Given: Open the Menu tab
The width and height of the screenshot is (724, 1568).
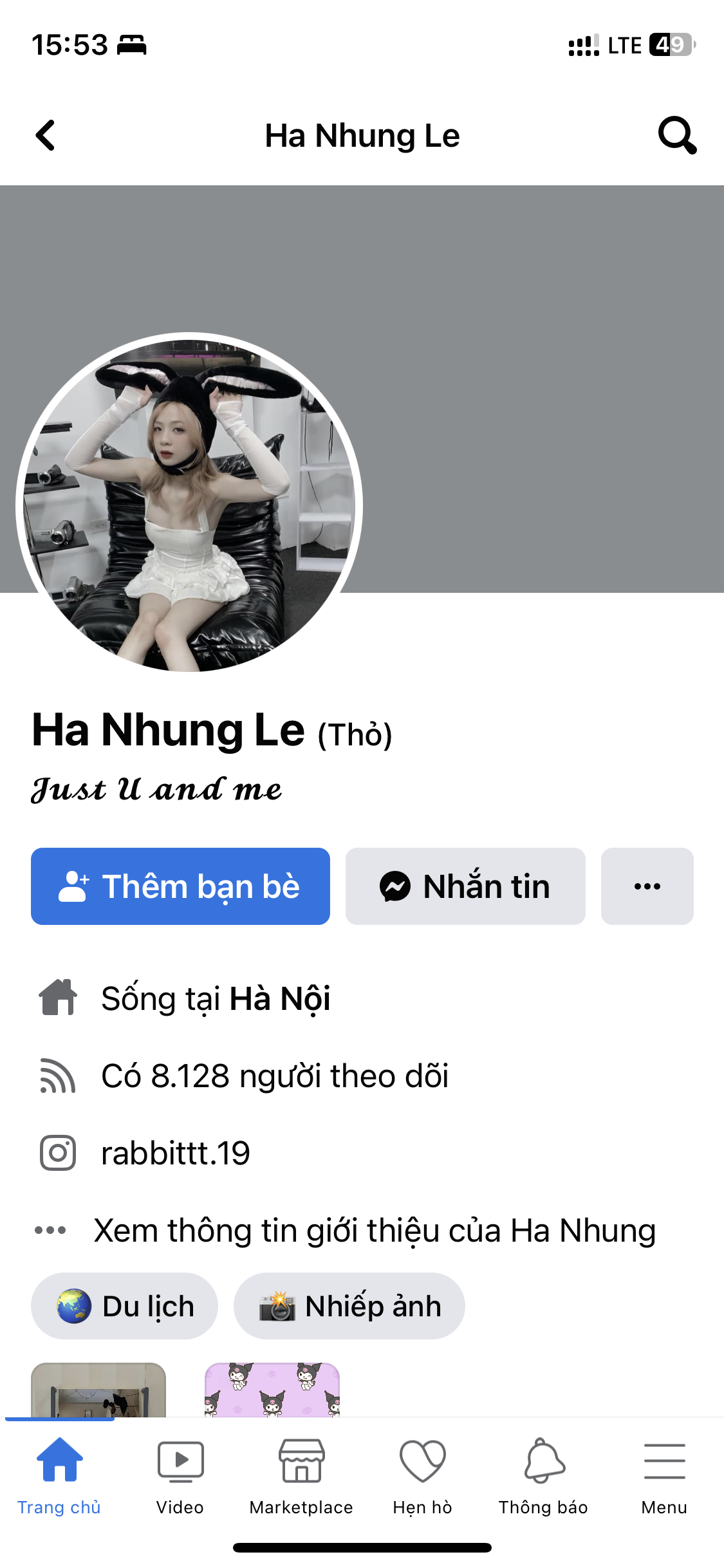Looking at the screenshot, I should (x=664, y=1475).
